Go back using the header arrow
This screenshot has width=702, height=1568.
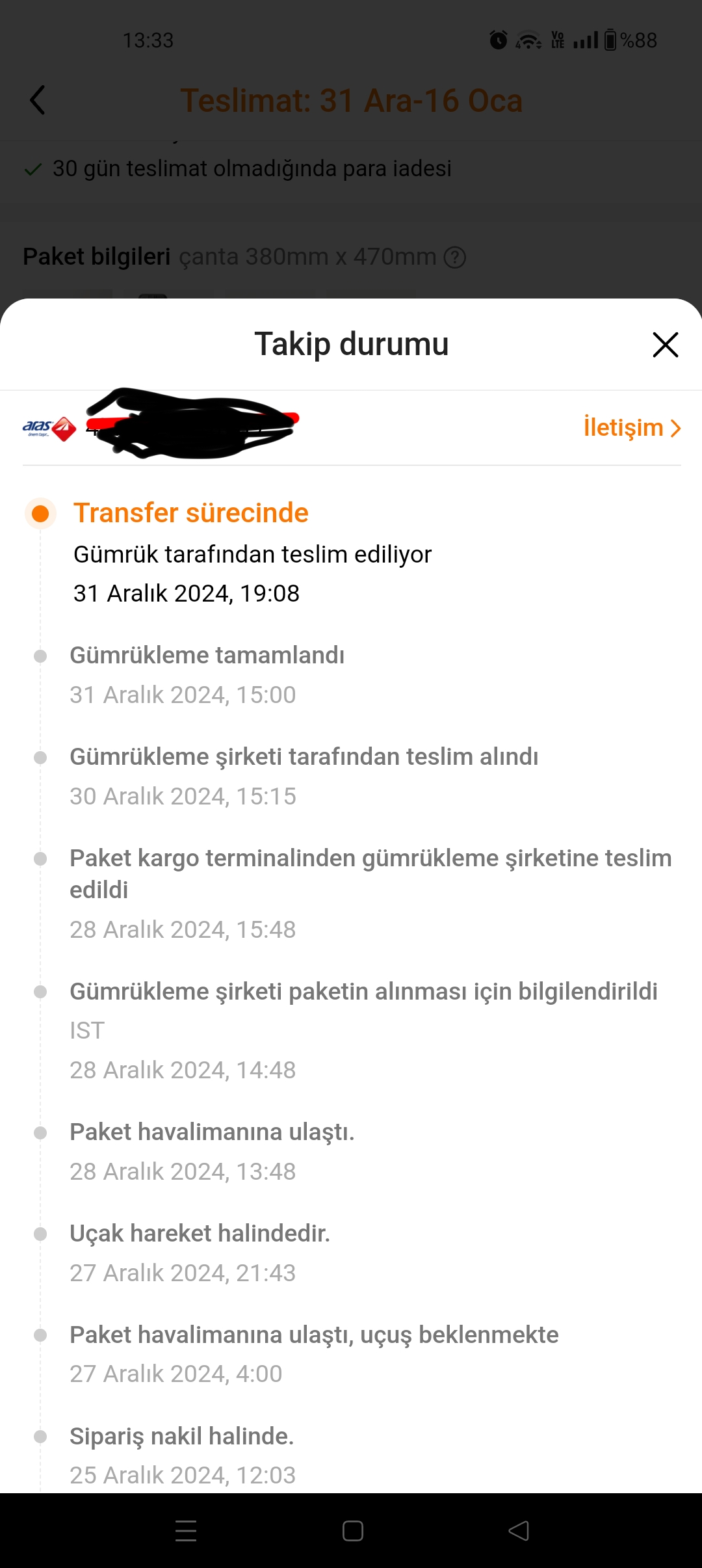pyautogui.click(x=38, y=100)
